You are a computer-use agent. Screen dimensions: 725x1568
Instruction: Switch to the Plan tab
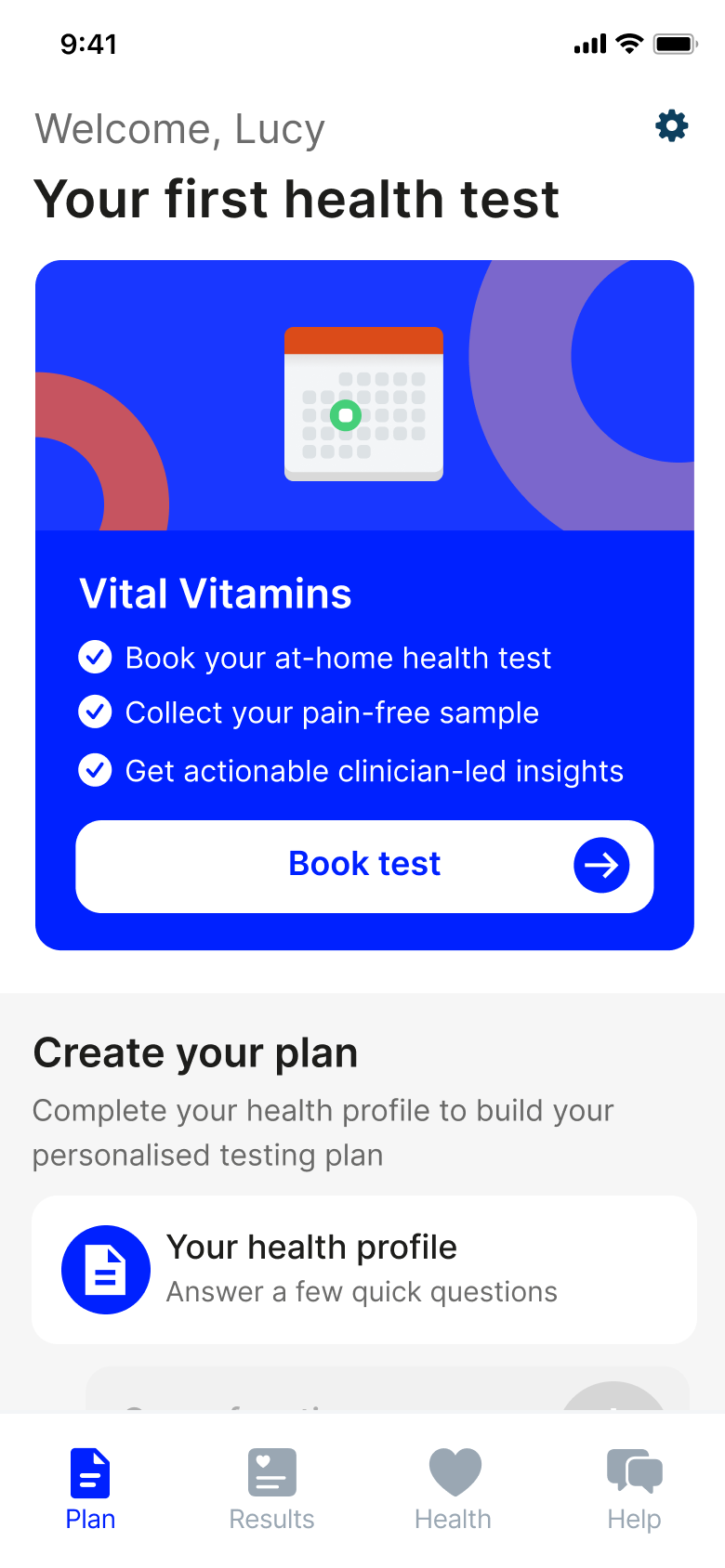pos(90,1490)
